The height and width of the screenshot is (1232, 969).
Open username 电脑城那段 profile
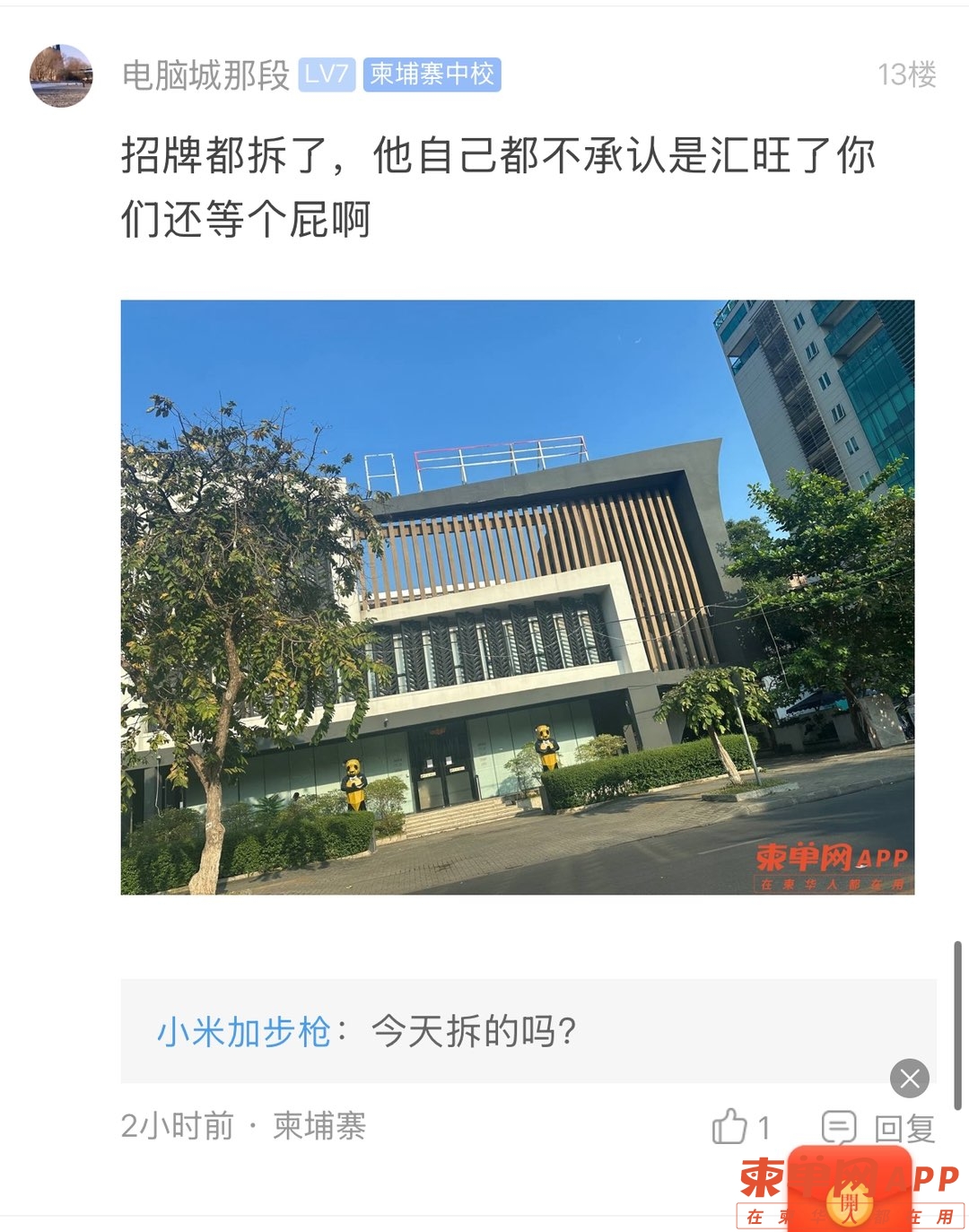[x=205, y=75]
